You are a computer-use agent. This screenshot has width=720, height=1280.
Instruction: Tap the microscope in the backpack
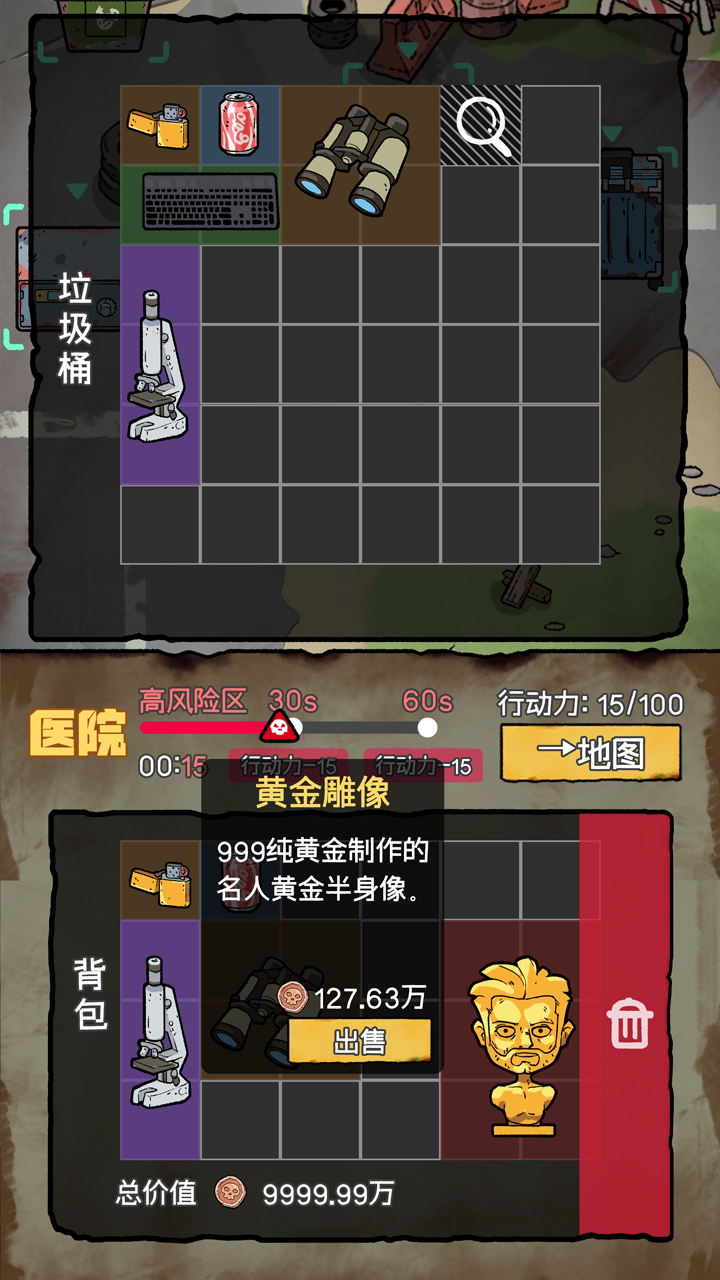pos(160,1040)
